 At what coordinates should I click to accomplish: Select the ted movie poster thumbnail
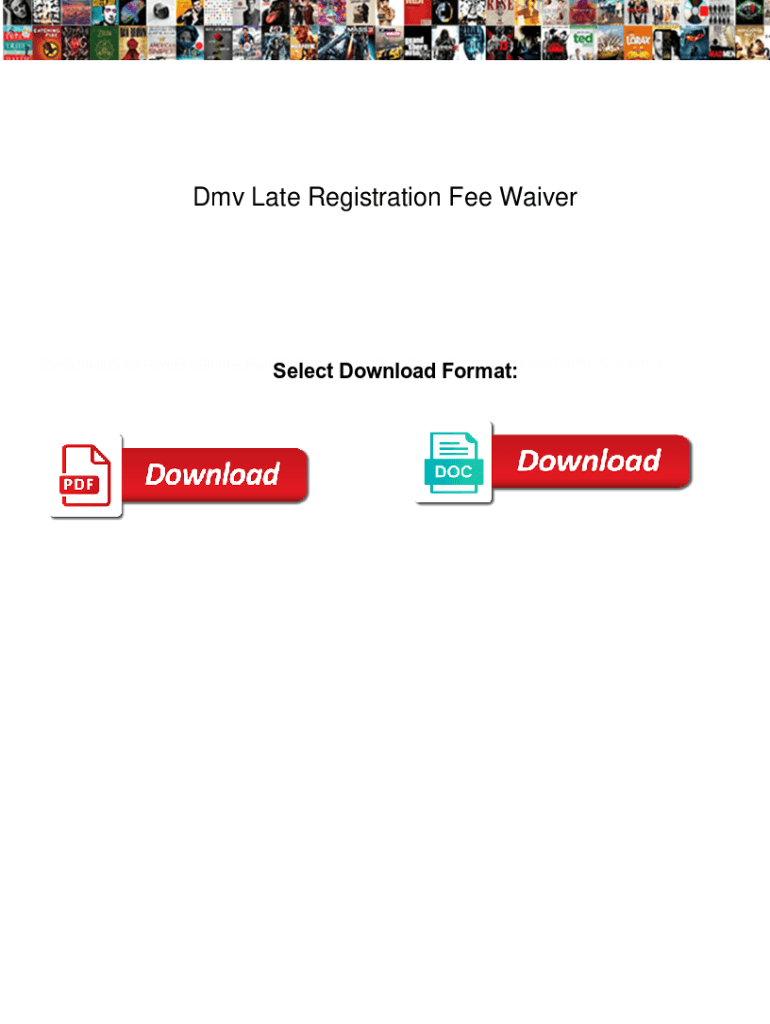[585, 43]
